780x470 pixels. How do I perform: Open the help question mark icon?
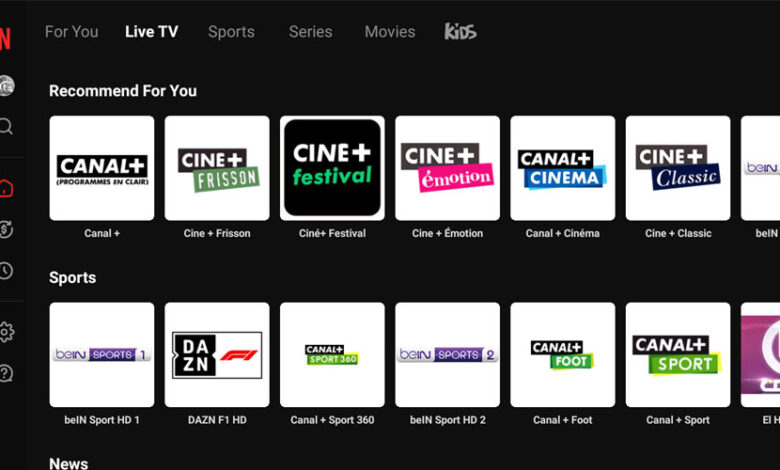(6, 373)
